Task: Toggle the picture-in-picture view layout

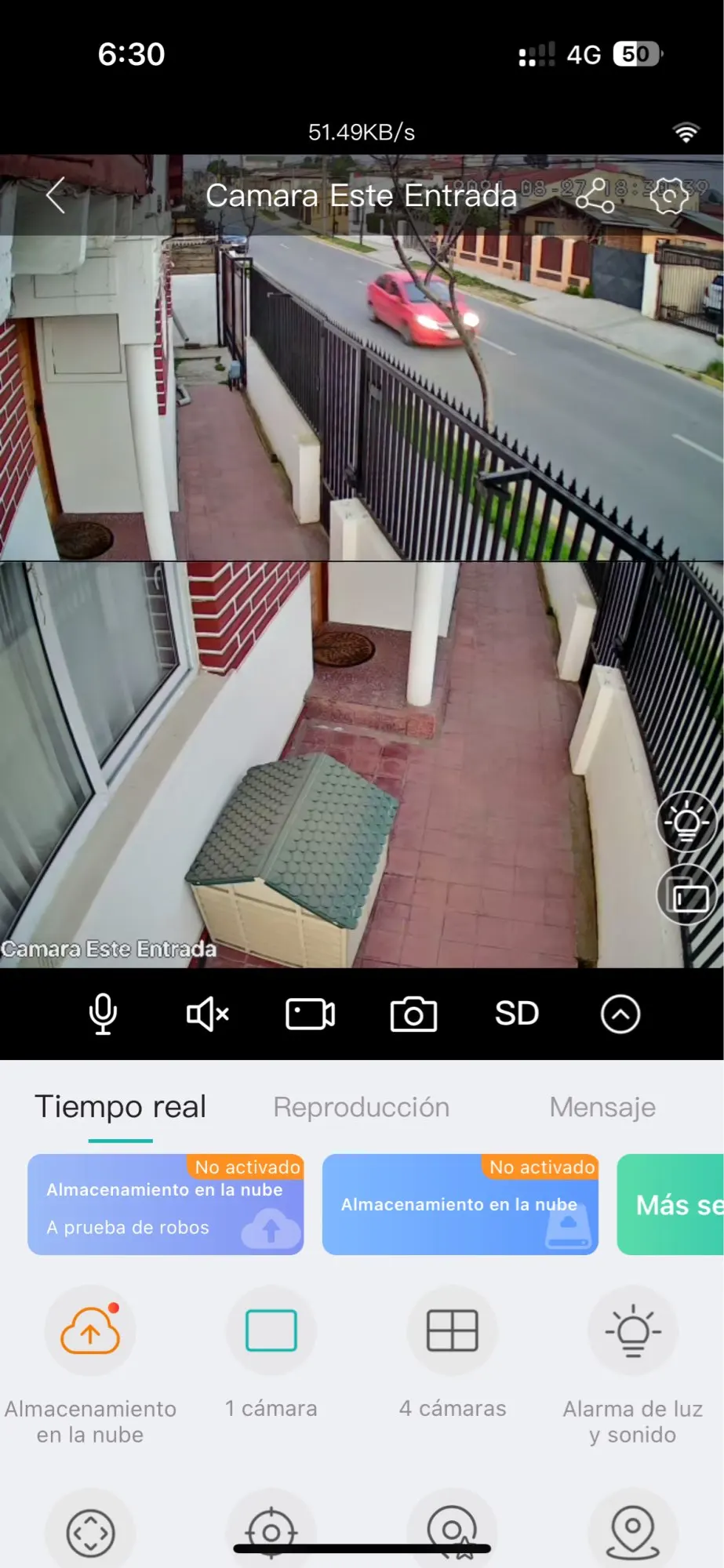Action: tap(686, 897)
